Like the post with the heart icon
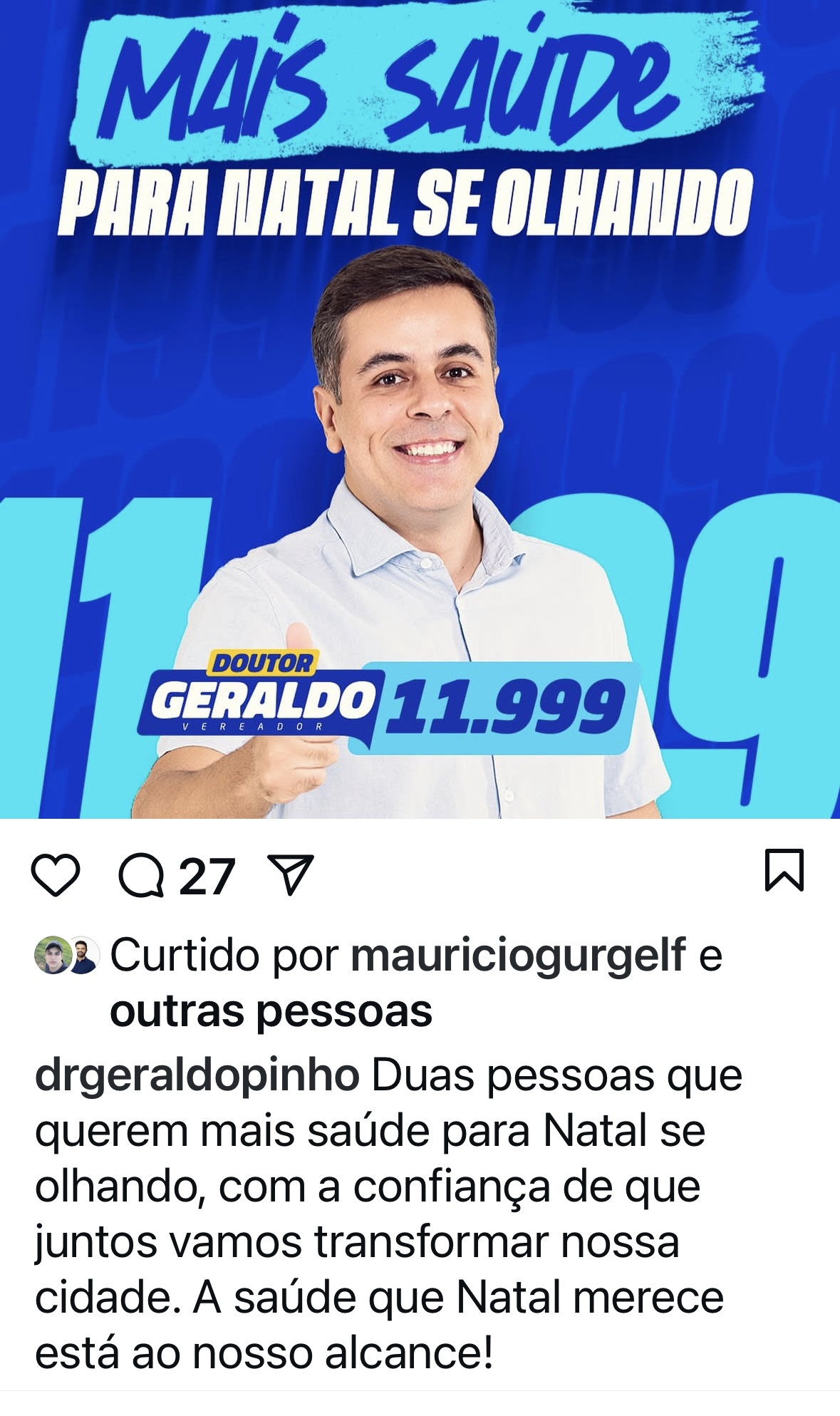Viewport: 840px width, 1416px height. (x=56, y=875)
